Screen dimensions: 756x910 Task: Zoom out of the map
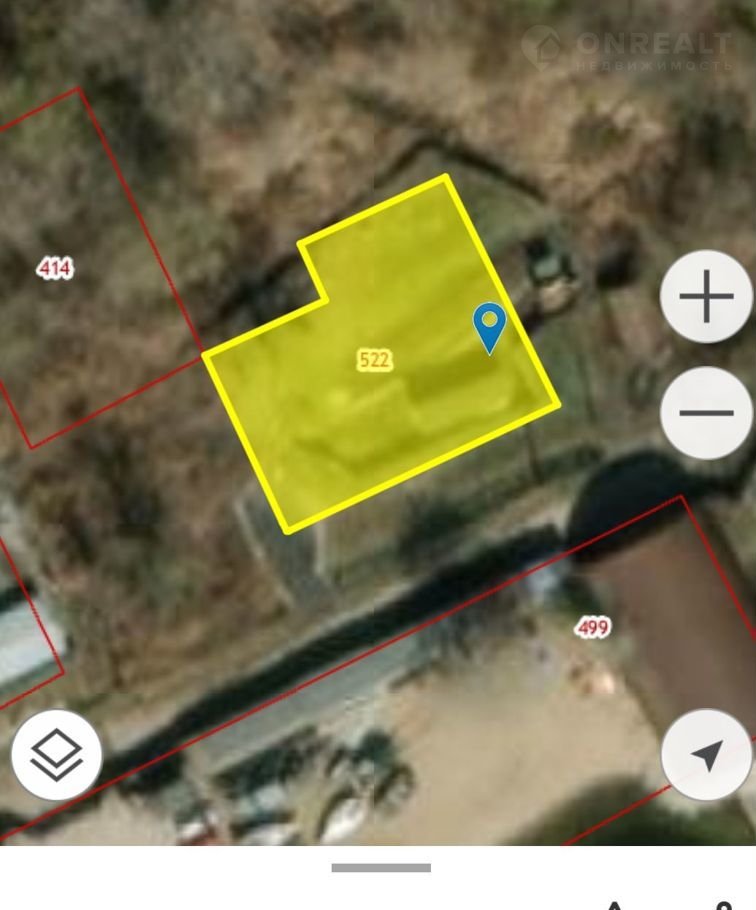[706, 413]
